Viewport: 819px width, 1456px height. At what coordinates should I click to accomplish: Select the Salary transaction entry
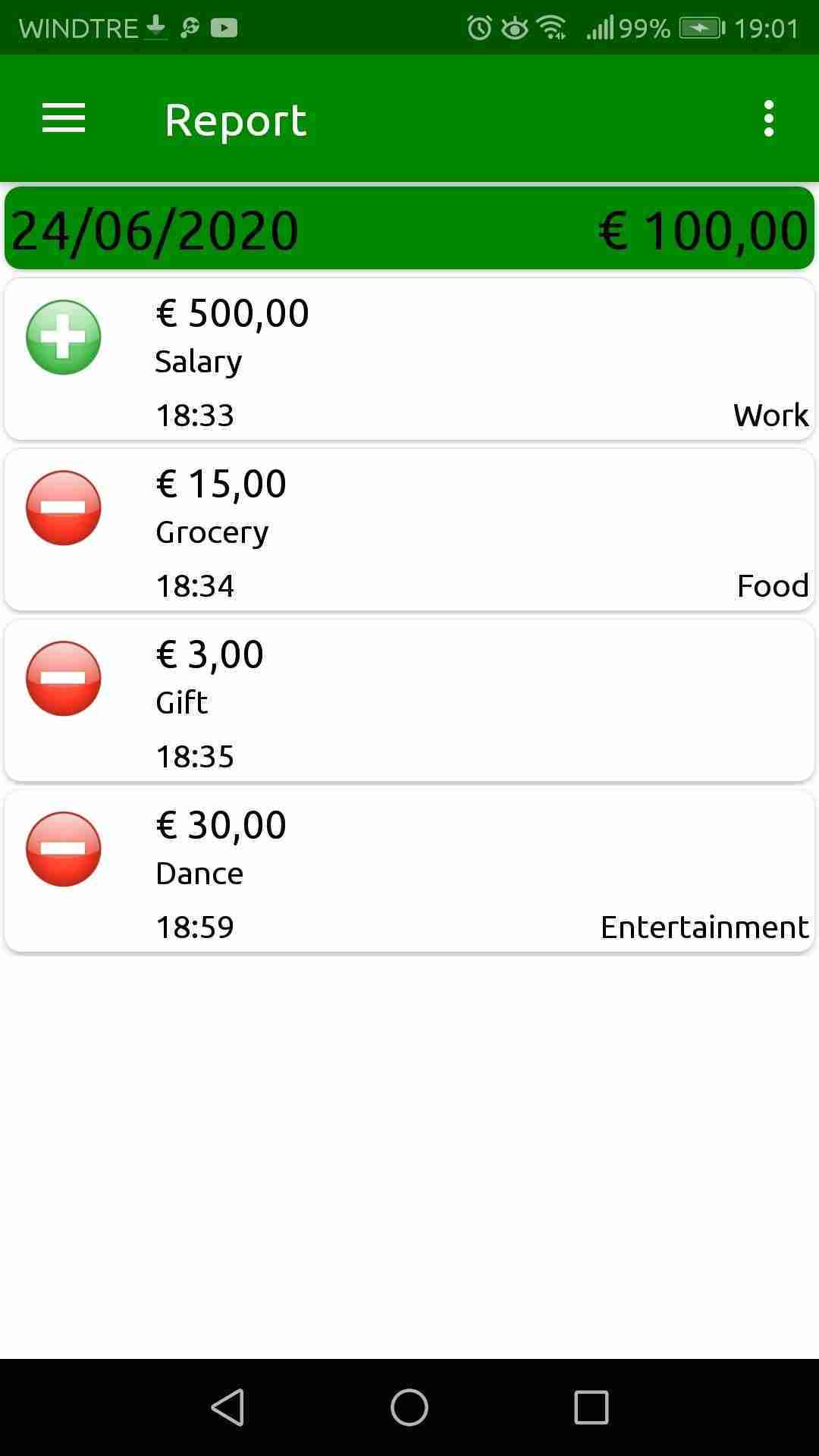pos(409,356)
